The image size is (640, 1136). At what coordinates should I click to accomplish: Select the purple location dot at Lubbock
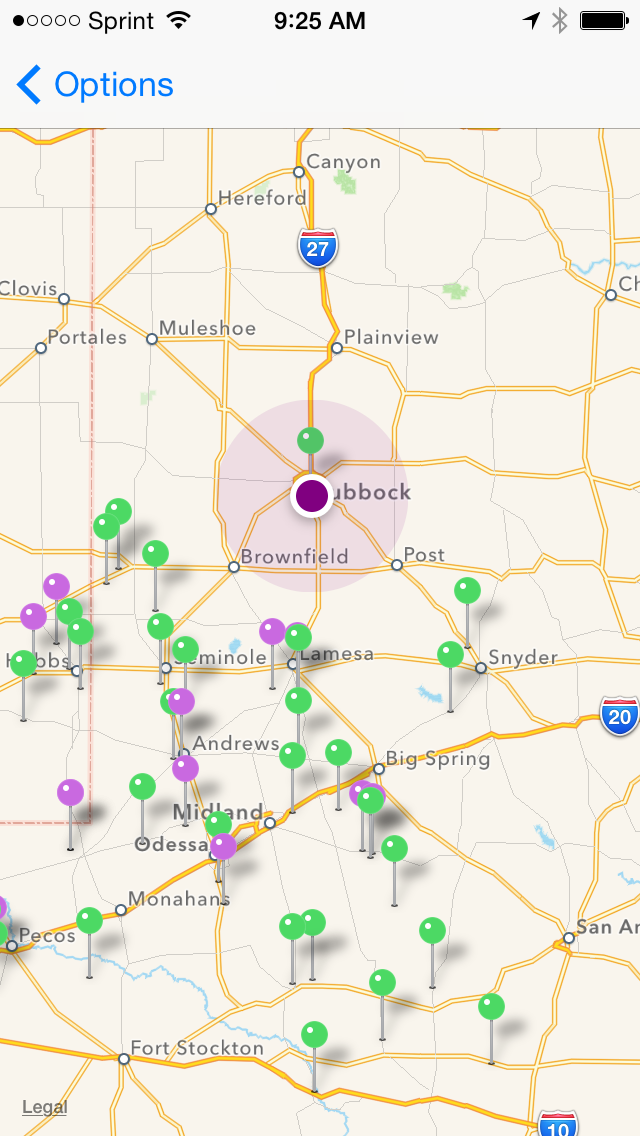click(x=312, y=495)
